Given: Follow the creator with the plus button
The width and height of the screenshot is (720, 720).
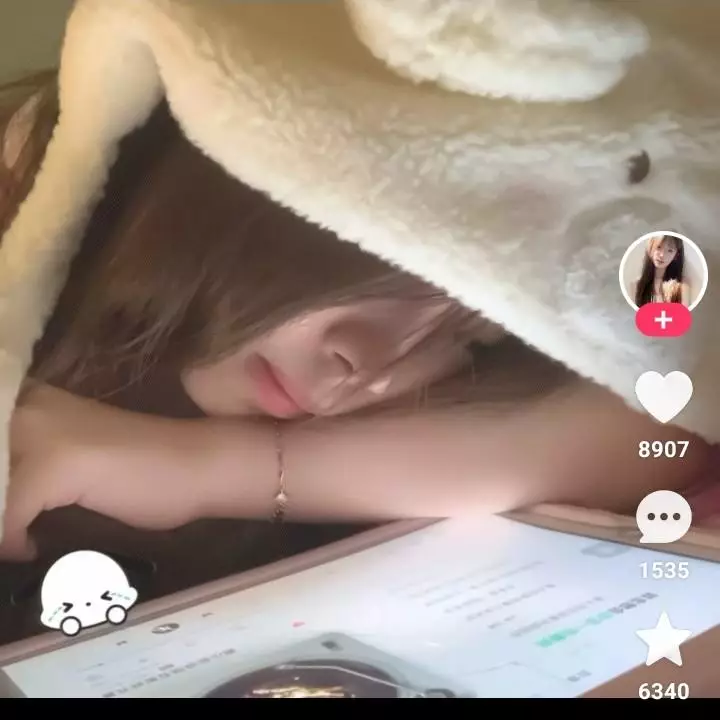Looking at the screenshot, I should [663, 321].
